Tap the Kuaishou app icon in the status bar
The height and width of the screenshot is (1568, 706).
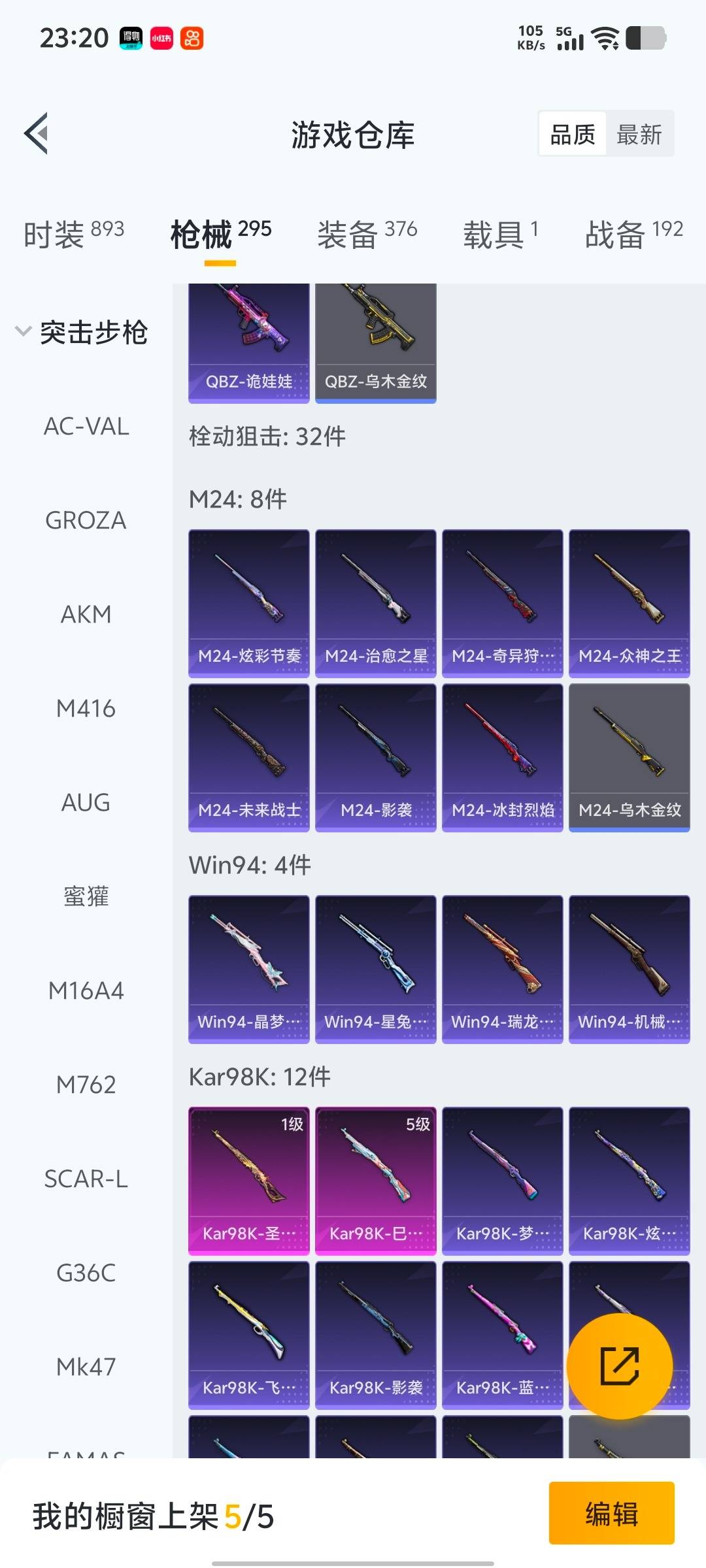(191, 39)
